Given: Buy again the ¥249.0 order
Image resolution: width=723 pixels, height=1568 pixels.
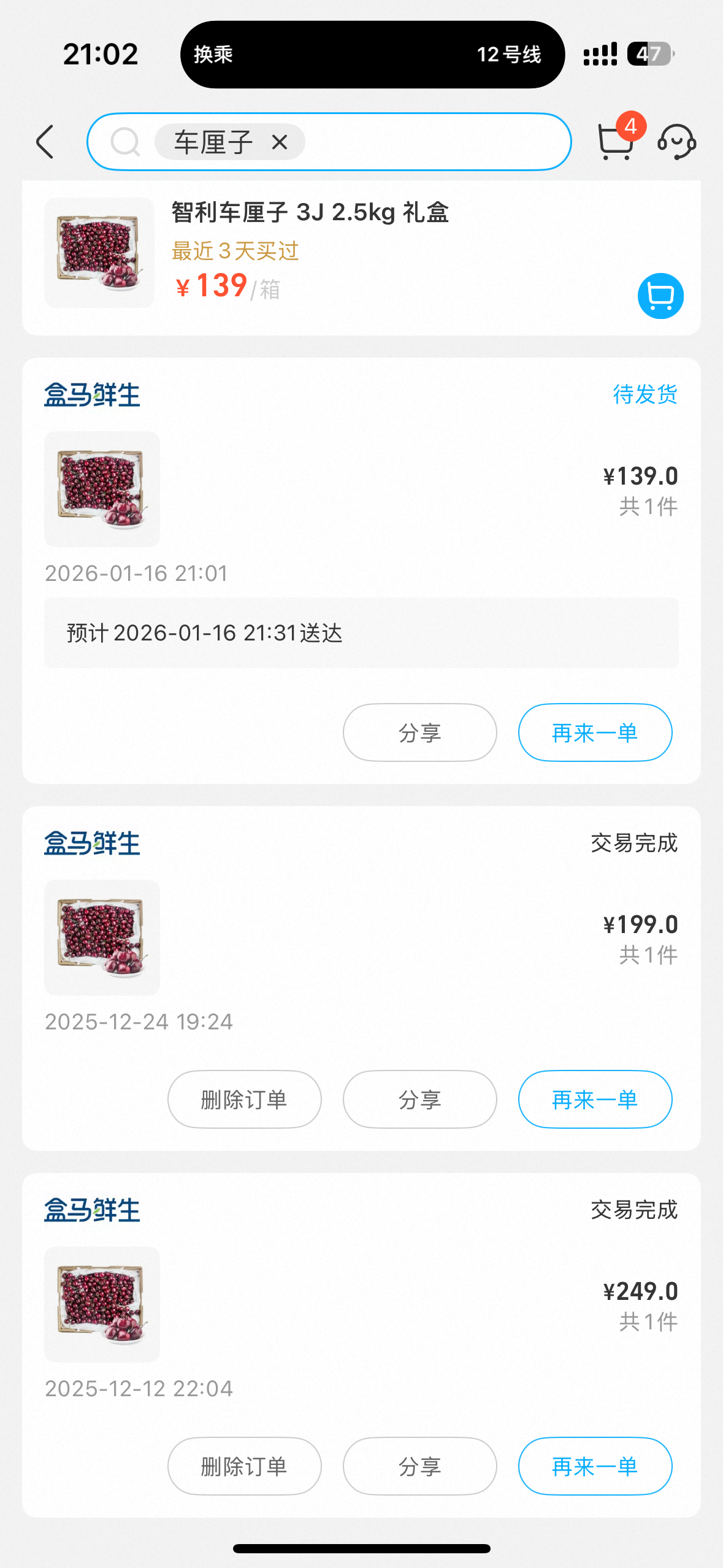Looking at the screenshot, I should pyautogui.click(x=595, y=1466).
